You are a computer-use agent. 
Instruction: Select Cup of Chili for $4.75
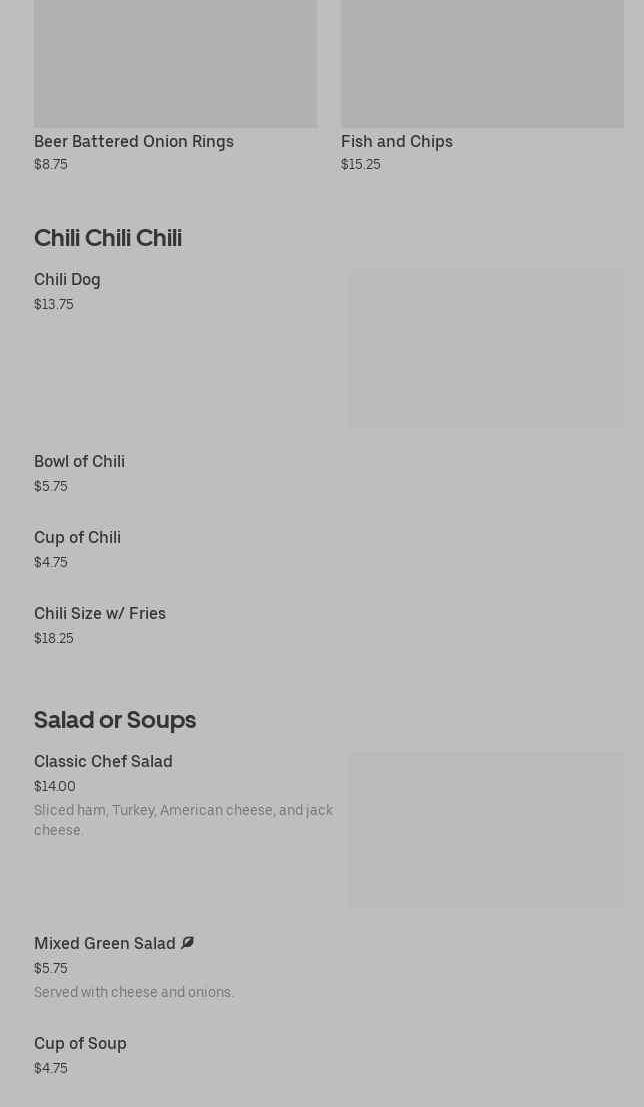[x=329, y=549]
